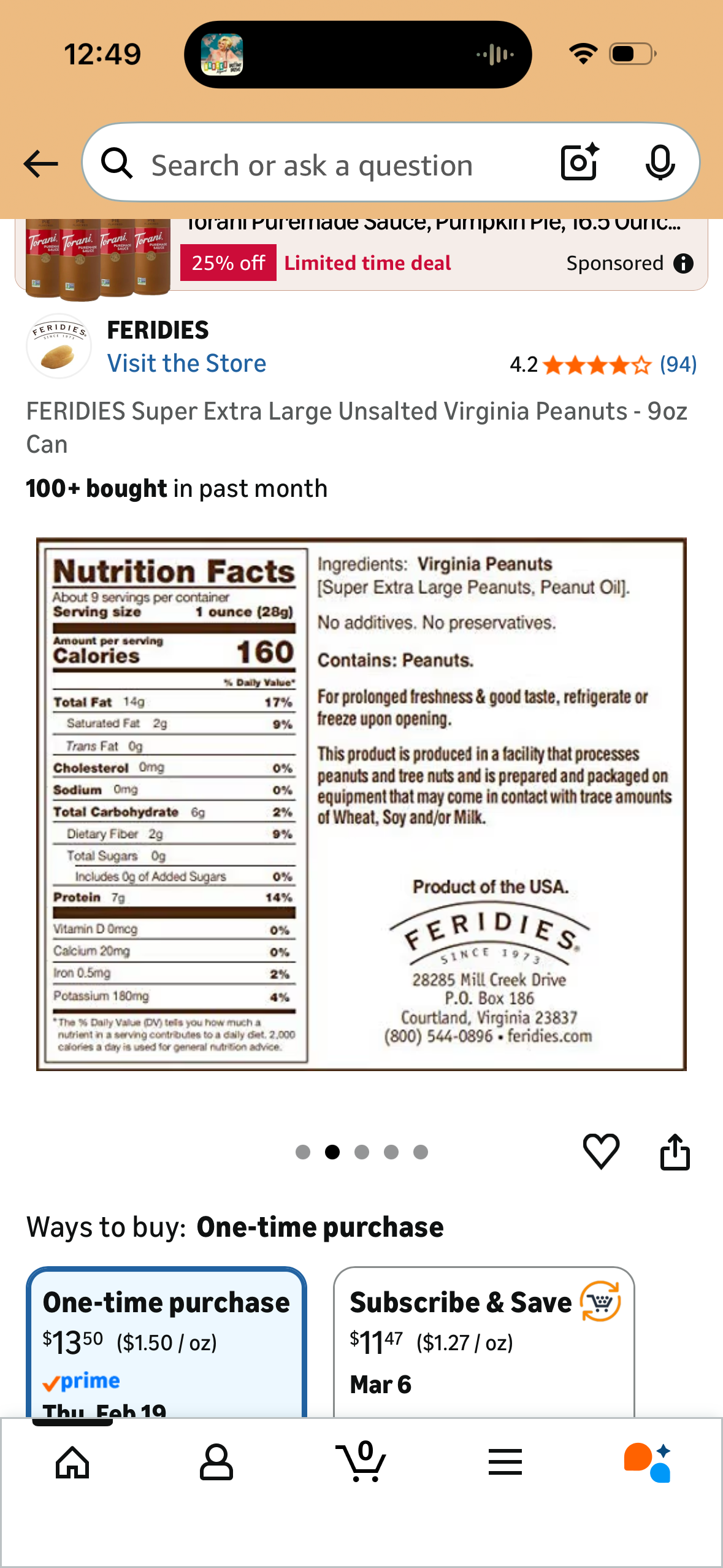
Task: Jump to the fourth carousel dot
Action: tap(391, 1151)
